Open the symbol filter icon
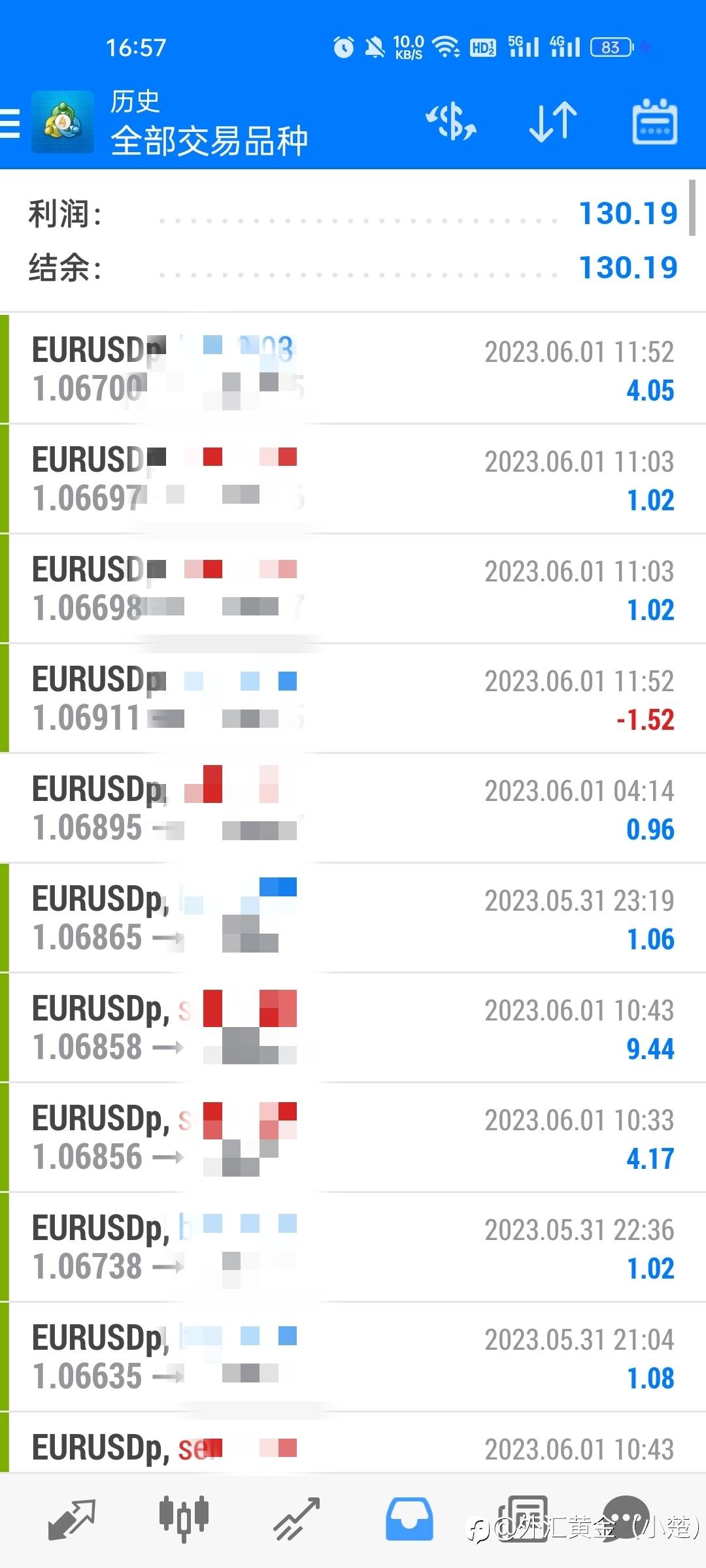 tap(451, 122)
